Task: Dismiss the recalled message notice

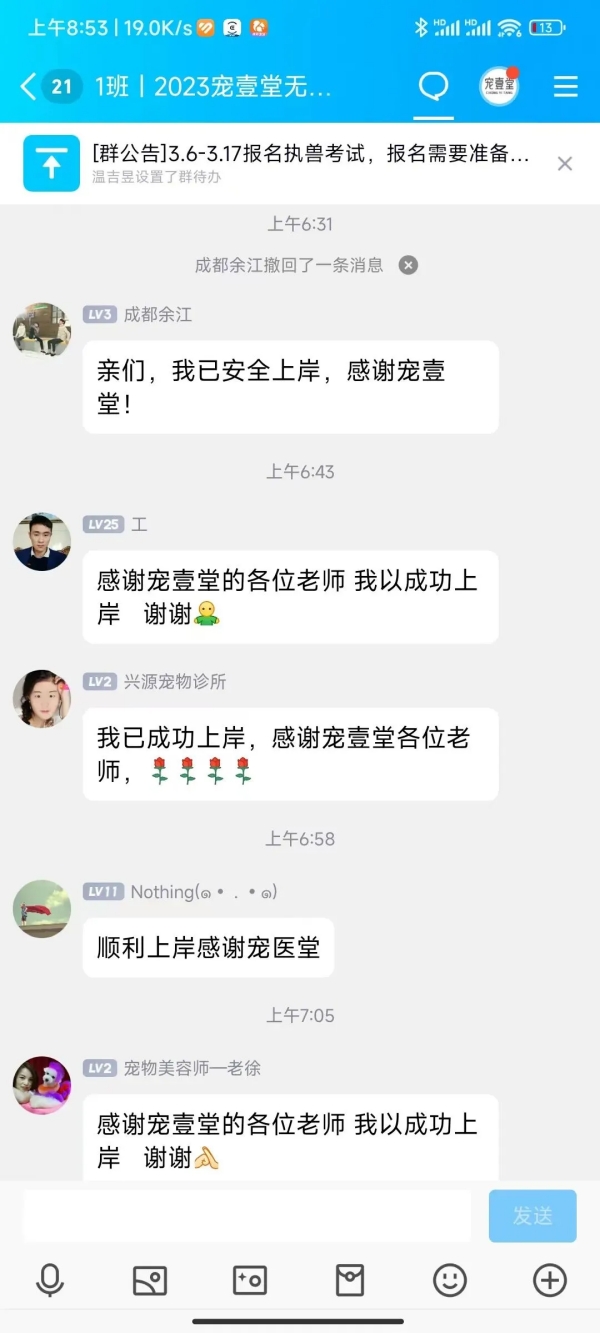Action: (408, 265)
